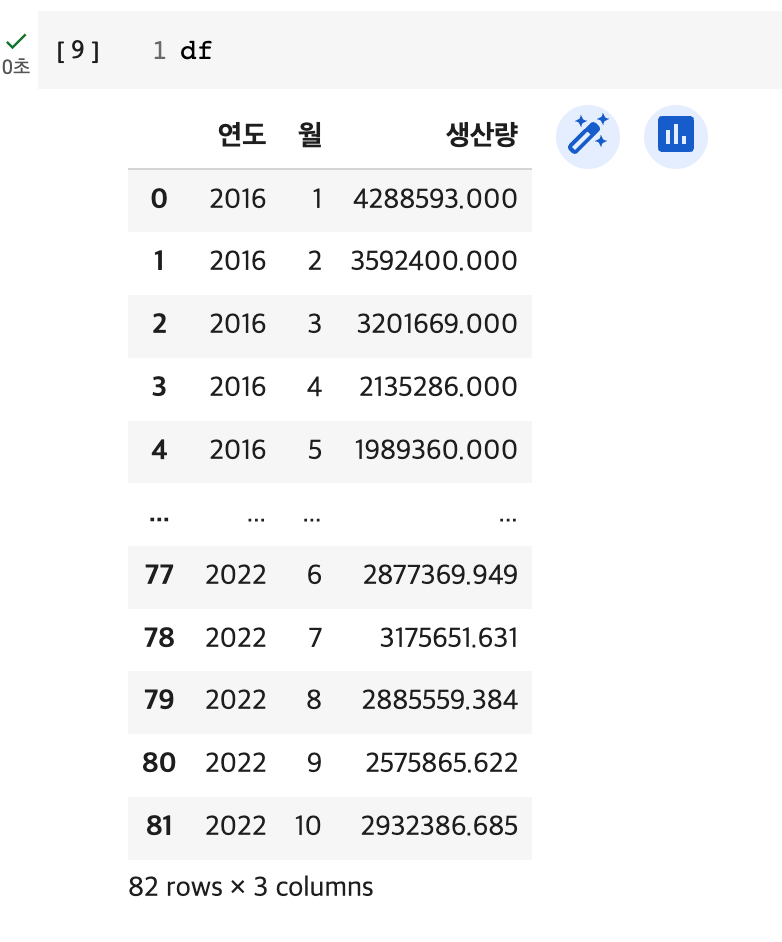Click the 82 rows × 3 columns summary text

tap(249, 887)
